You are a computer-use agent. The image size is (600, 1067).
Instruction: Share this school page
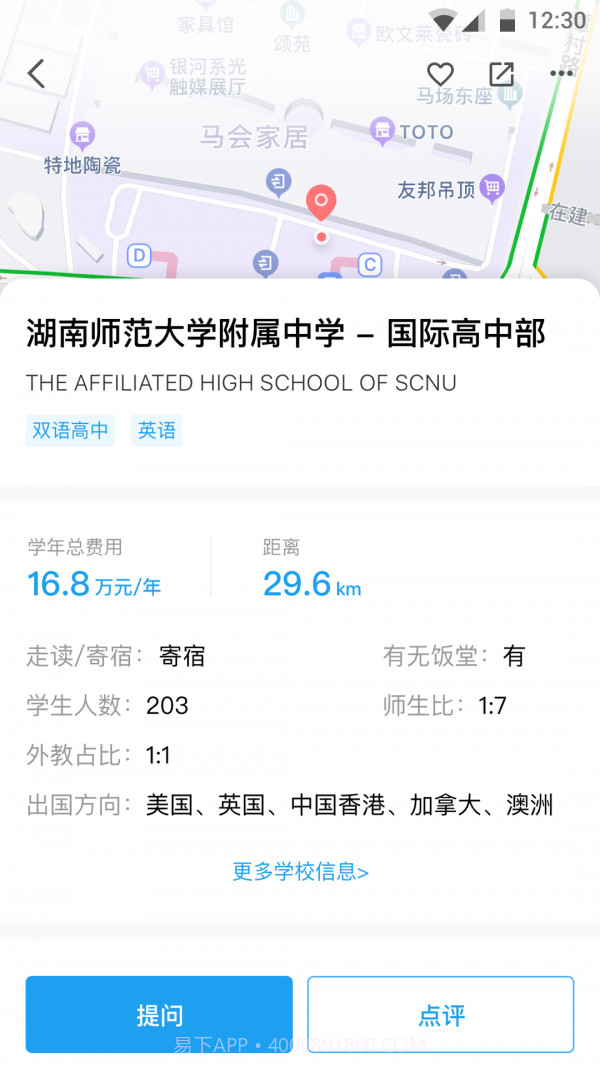501,74
